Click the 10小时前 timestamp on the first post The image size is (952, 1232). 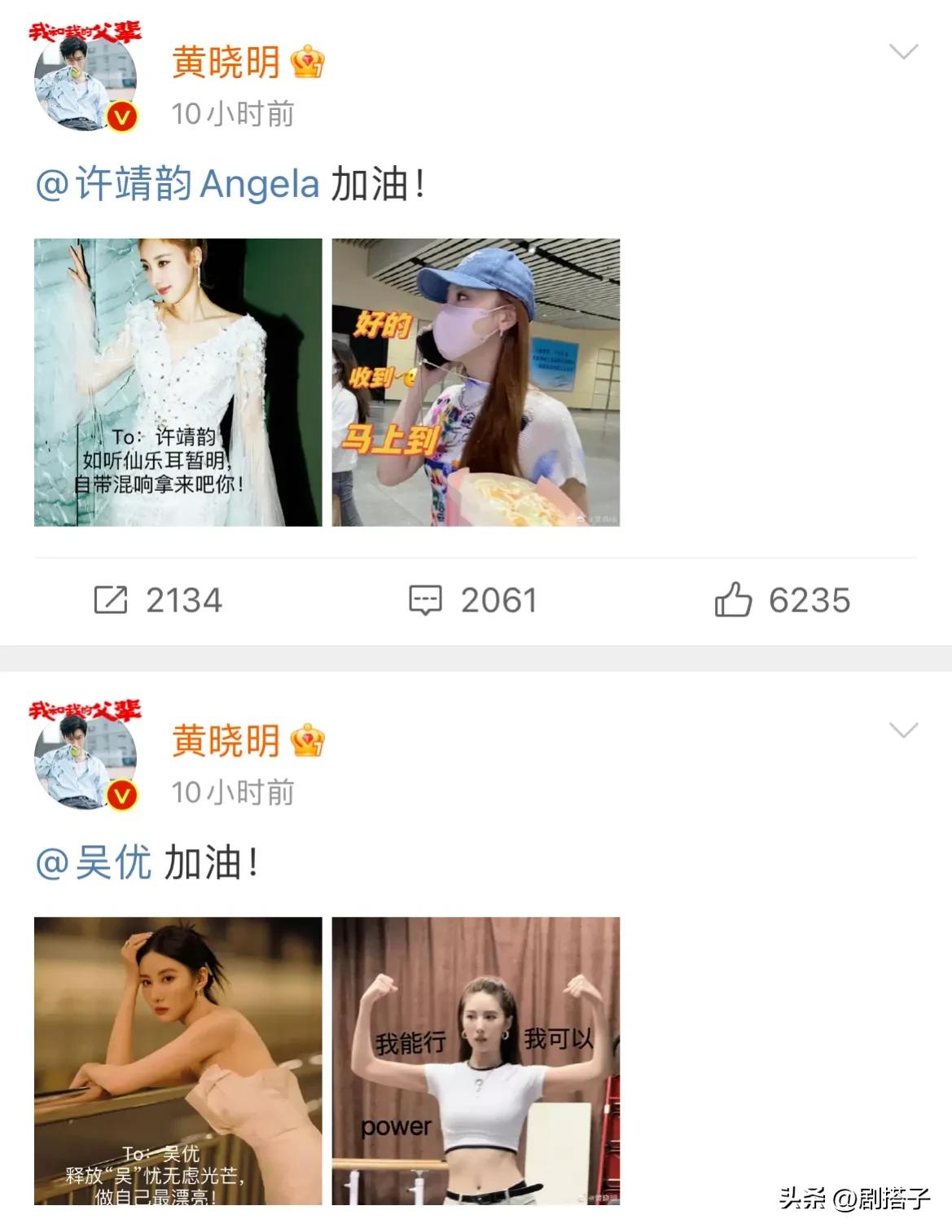click(233, 116)
